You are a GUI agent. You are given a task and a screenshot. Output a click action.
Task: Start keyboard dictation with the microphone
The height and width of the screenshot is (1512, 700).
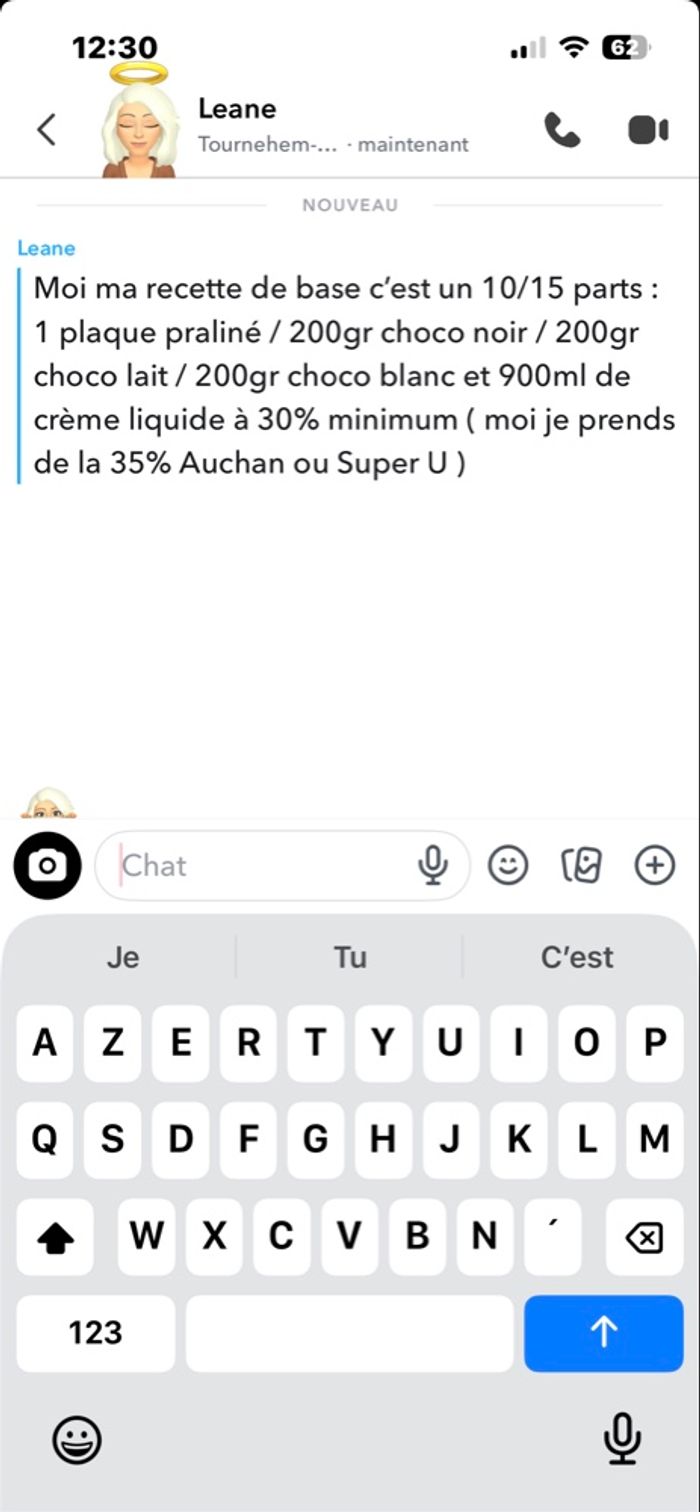[621, 1441]
